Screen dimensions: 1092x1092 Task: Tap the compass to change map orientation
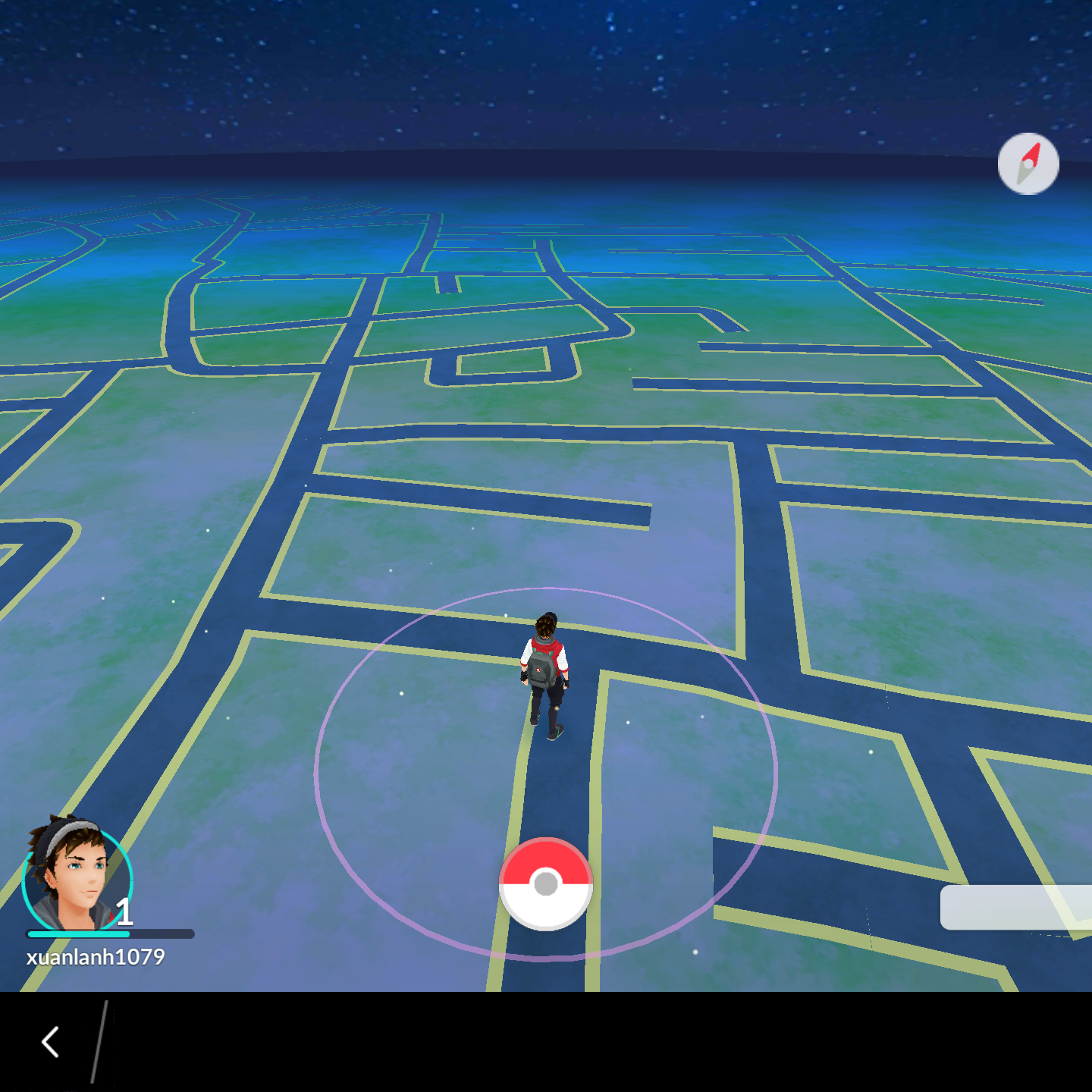(1028, 164)
